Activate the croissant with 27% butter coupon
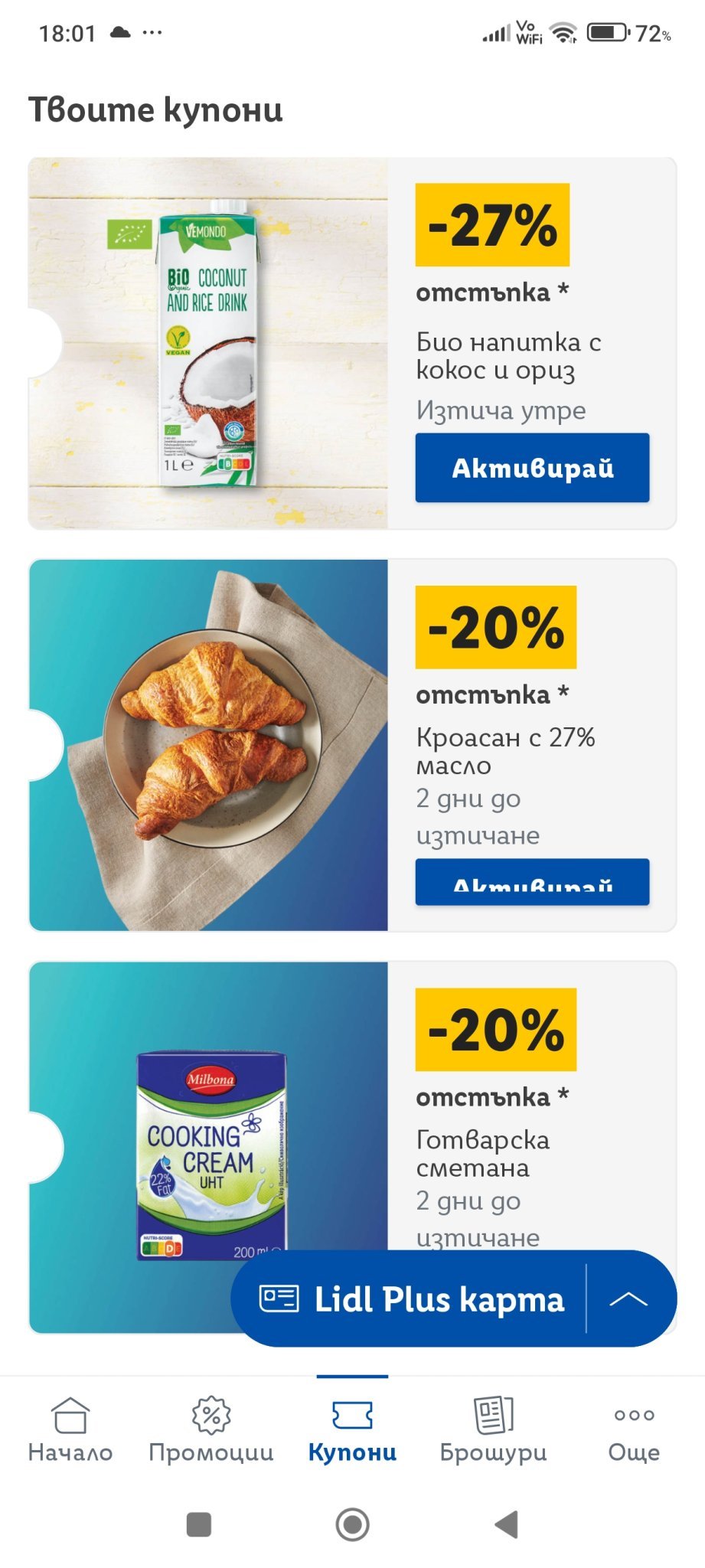Image resolution: width=705 pixels, height=1568 pixels. [x=532, y=882]
